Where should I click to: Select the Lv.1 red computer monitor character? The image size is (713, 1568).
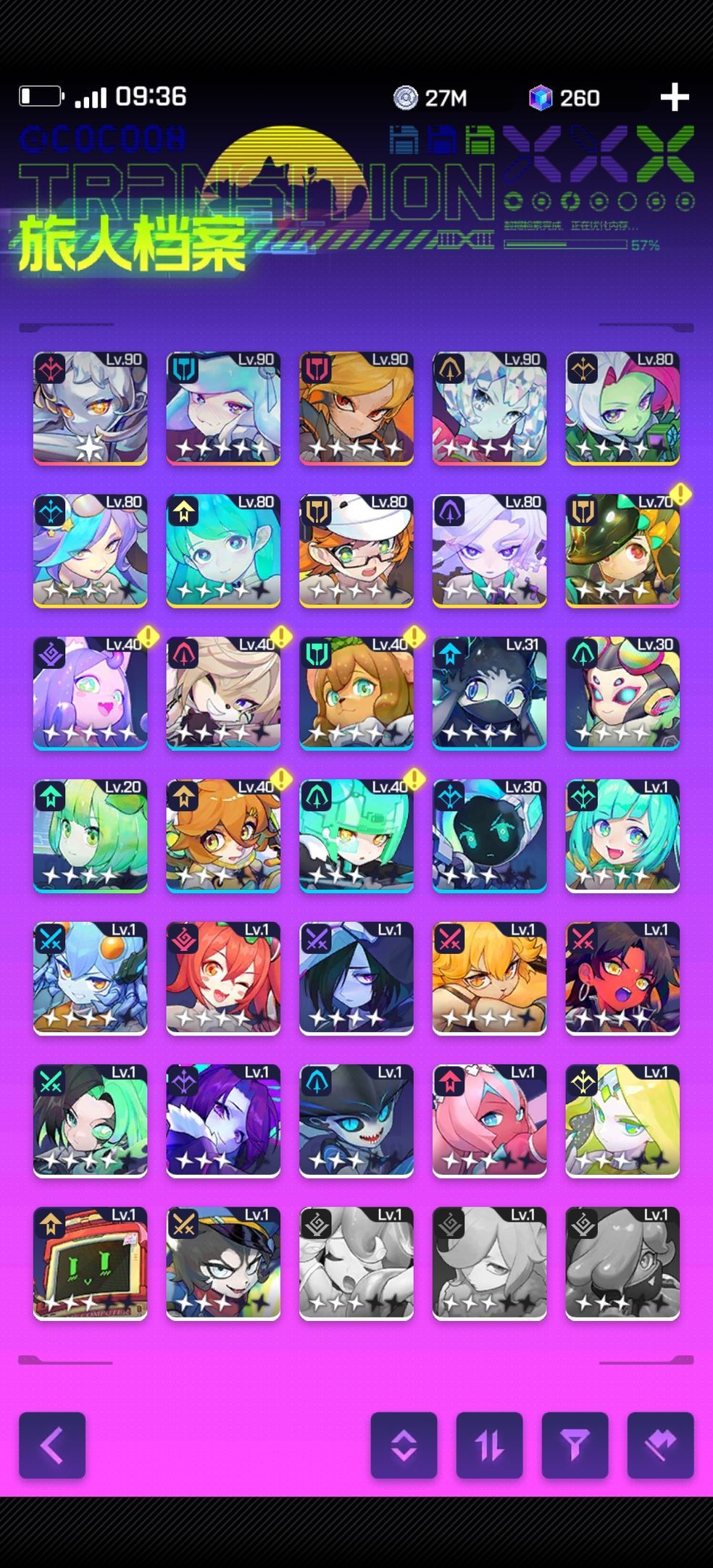point(90,1263)
